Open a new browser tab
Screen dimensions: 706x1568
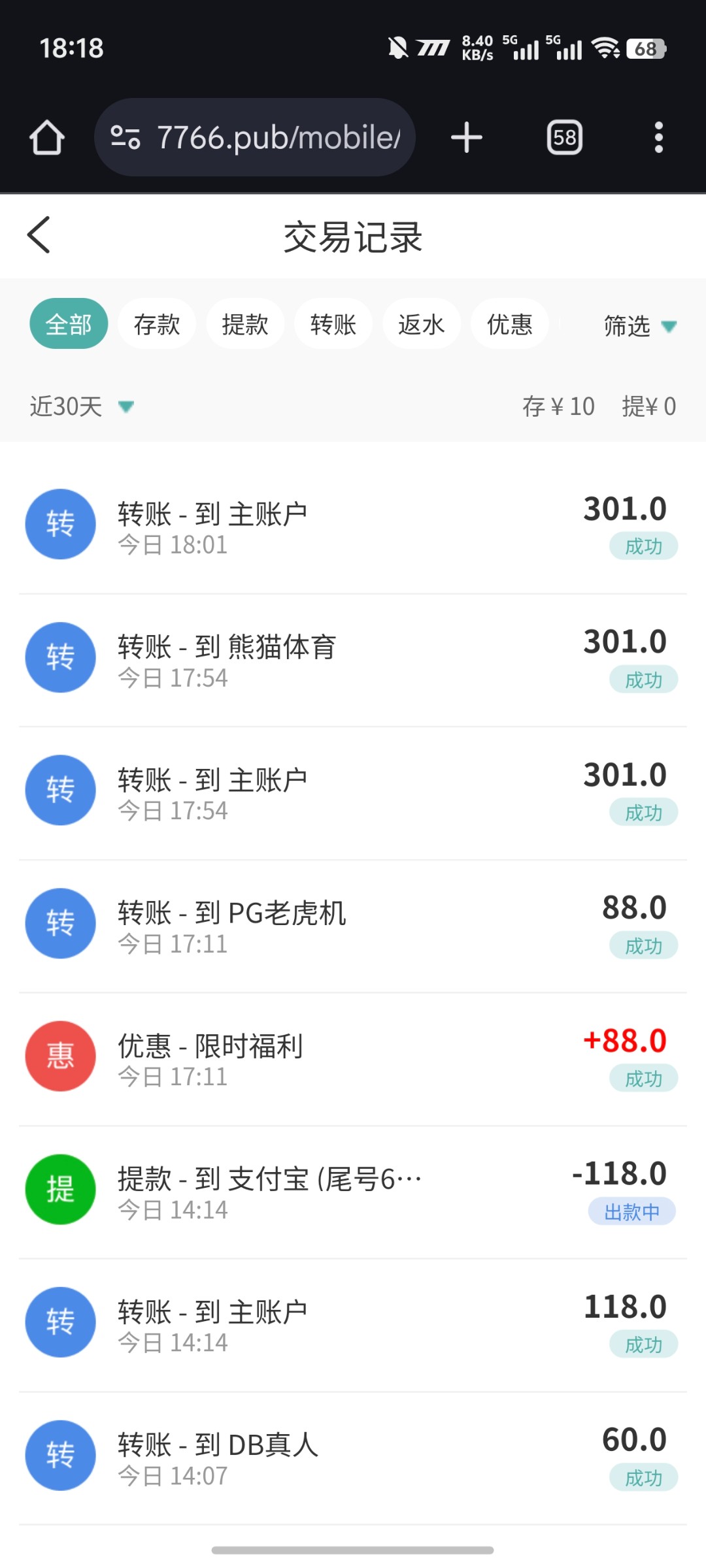[467, 138]
